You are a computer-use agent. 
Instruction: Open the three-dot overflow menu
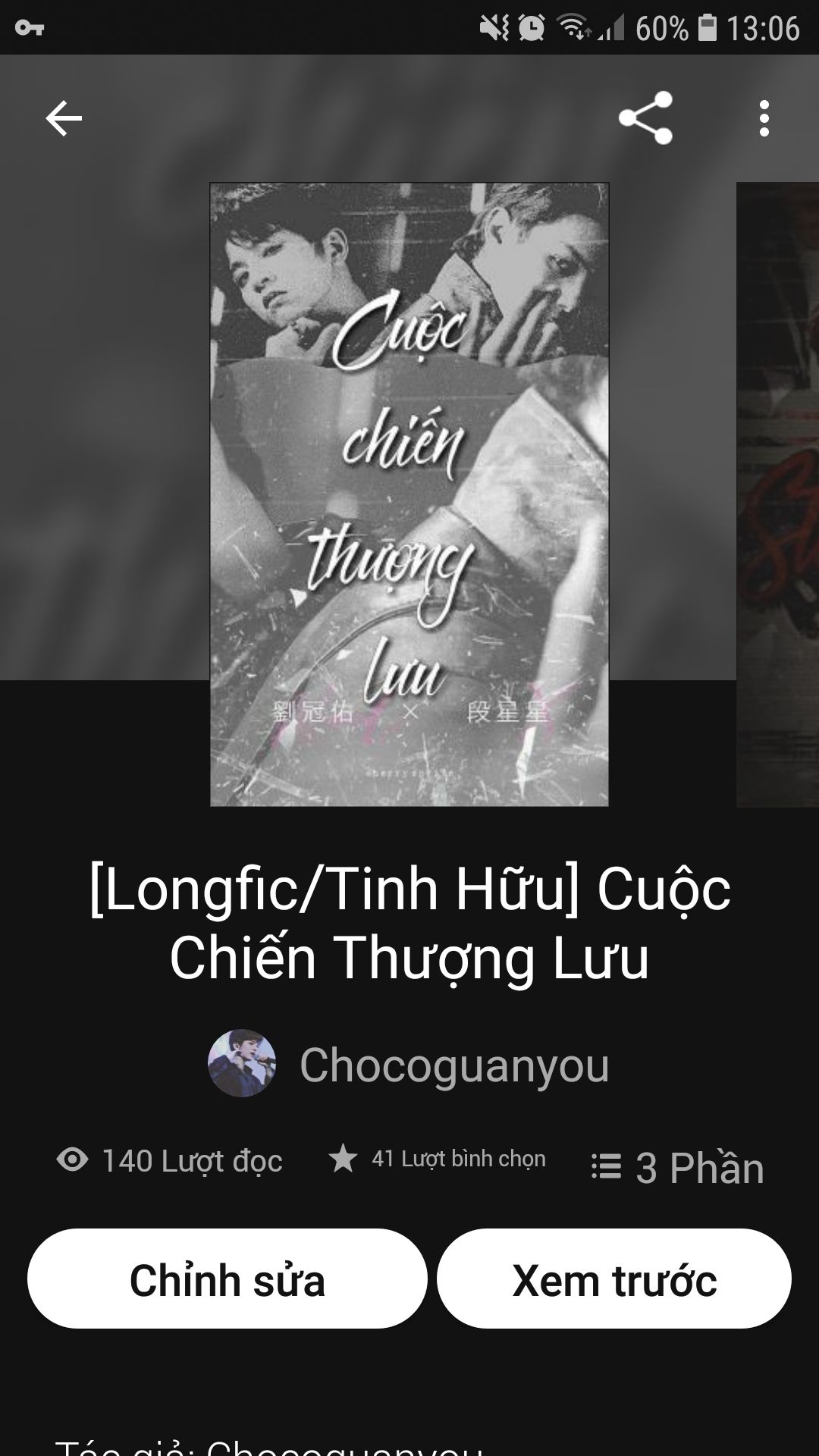(764, 118)
